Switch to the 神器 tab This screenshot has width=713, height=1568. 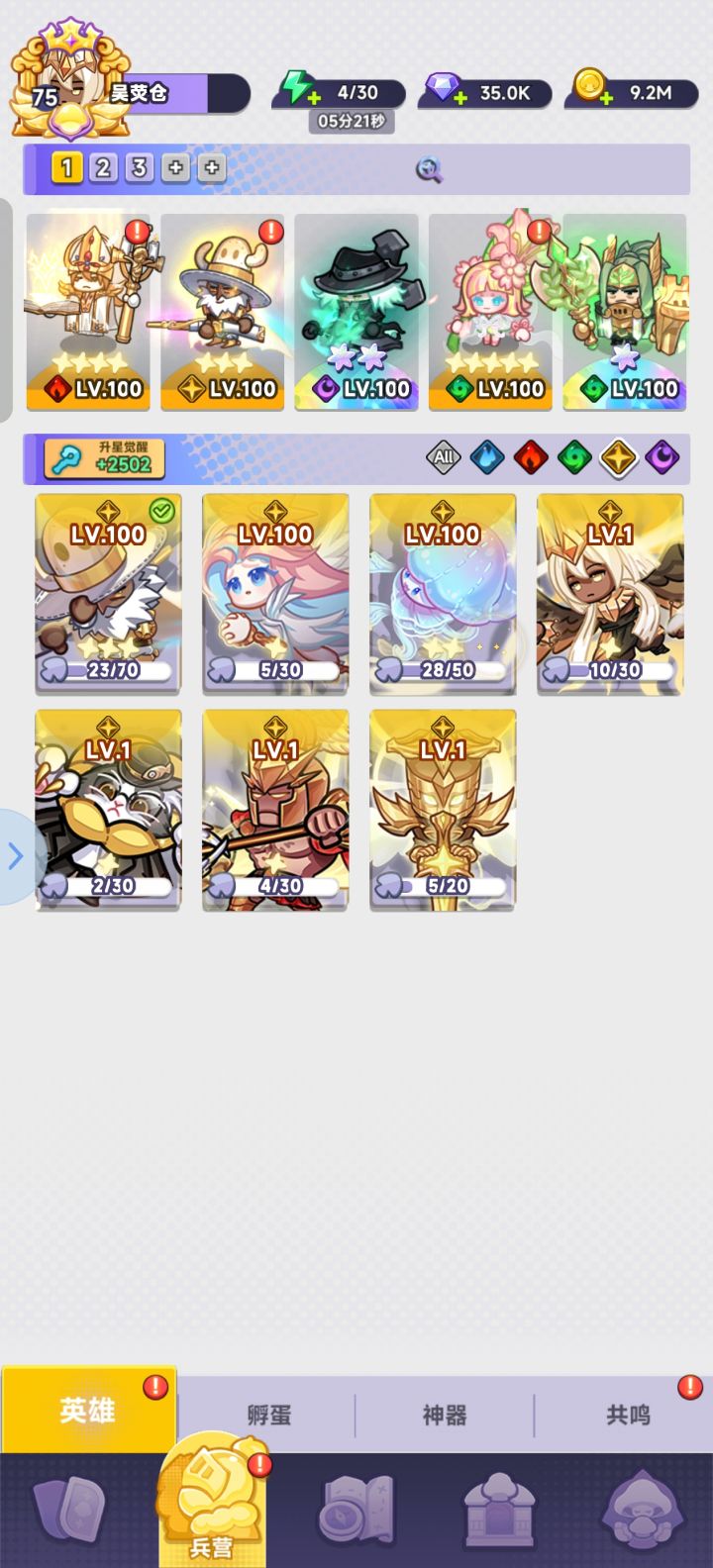444,1415
